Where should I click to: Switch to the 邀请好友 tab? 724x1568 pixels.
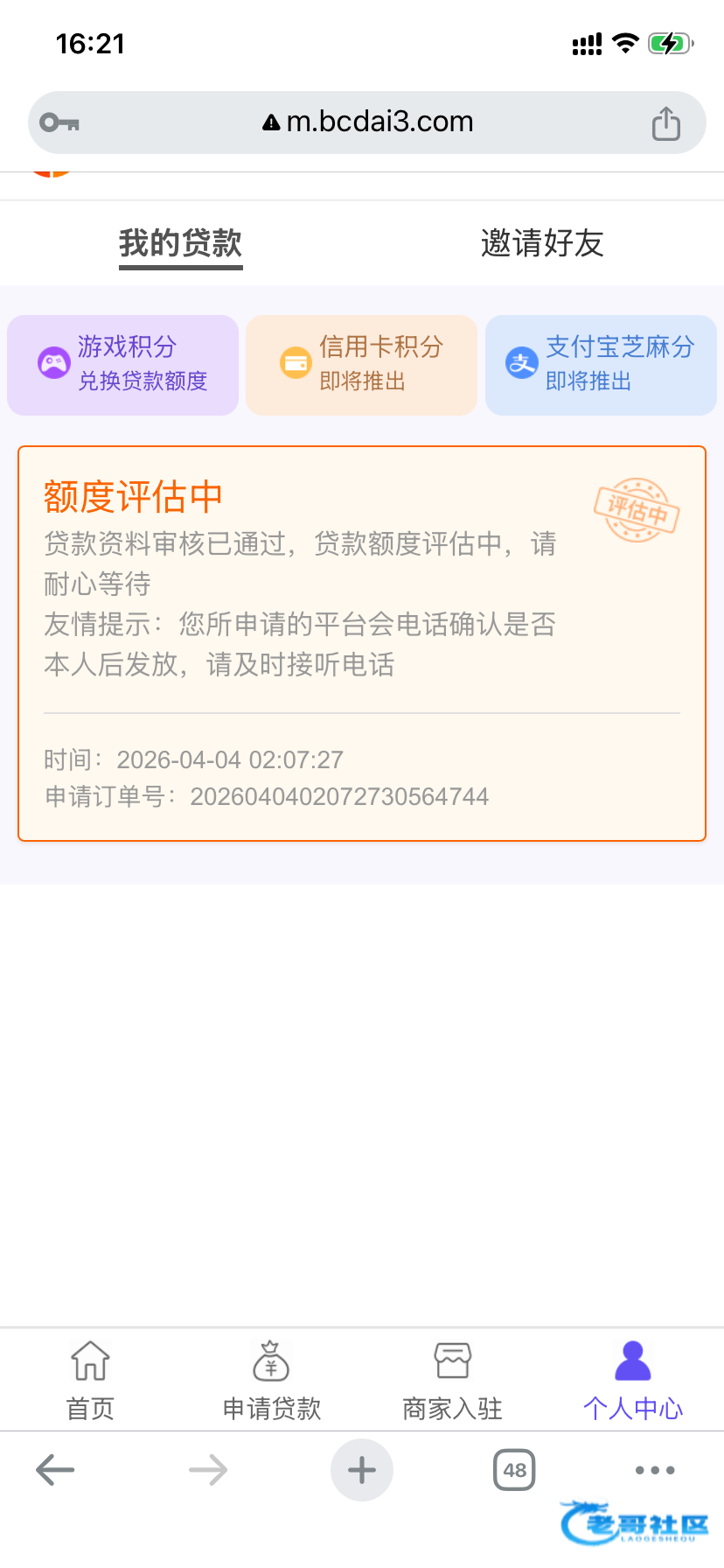click(x=542, y=243)
